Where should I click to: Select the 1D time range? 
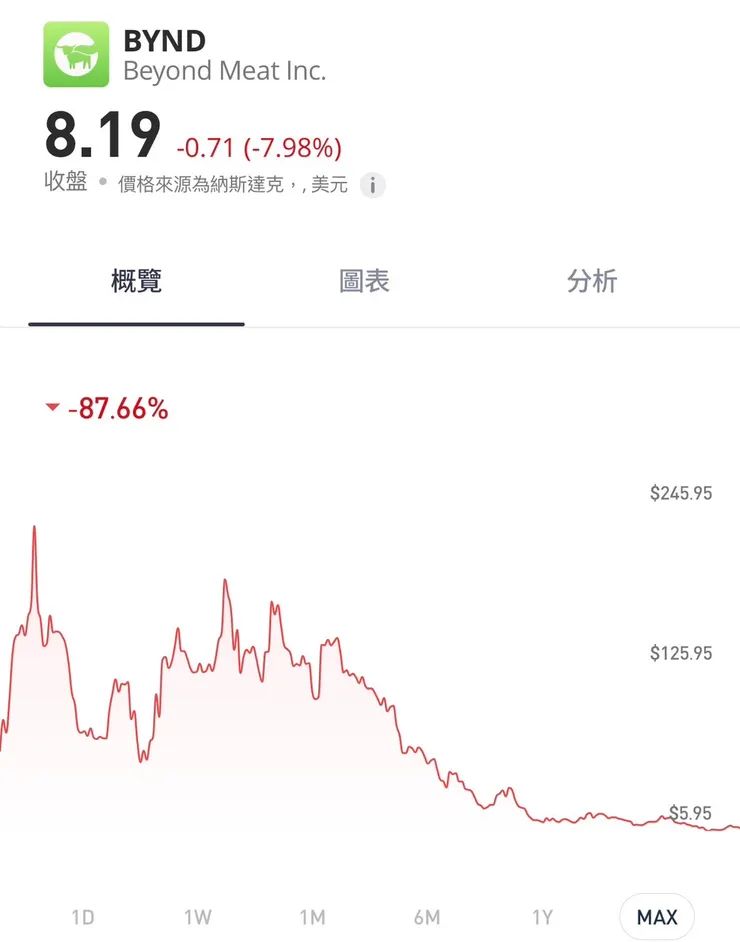[84, 916]
